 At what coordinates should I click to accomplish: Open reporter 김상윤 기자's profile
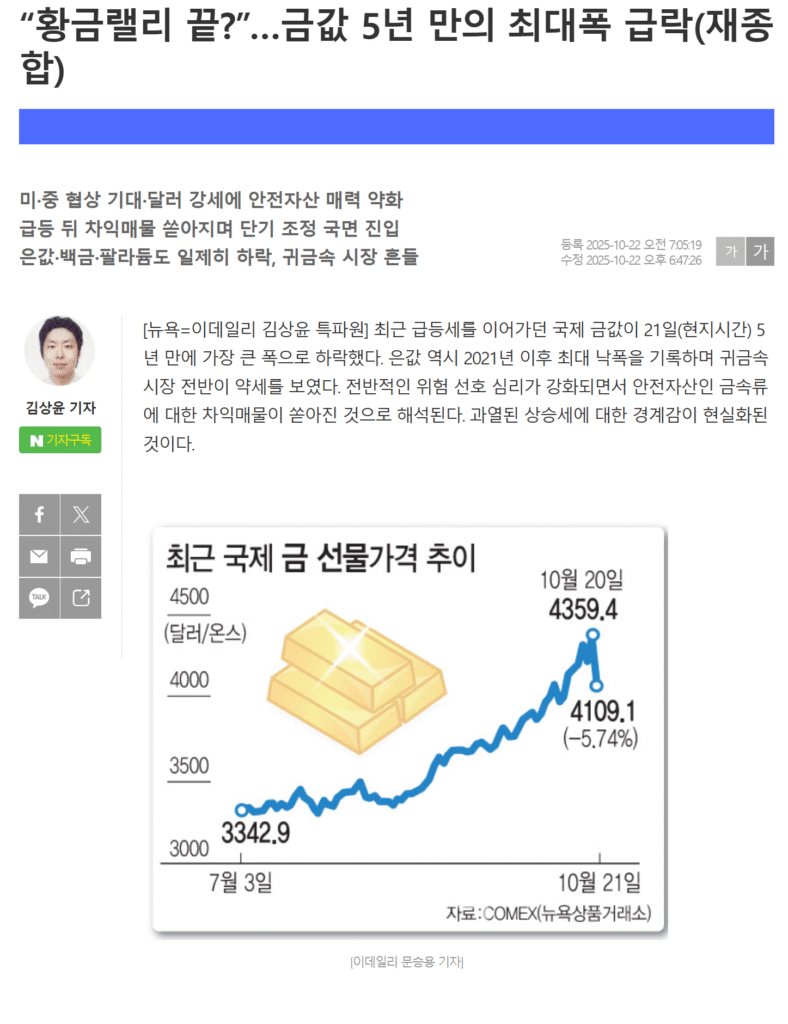point(60,407)
